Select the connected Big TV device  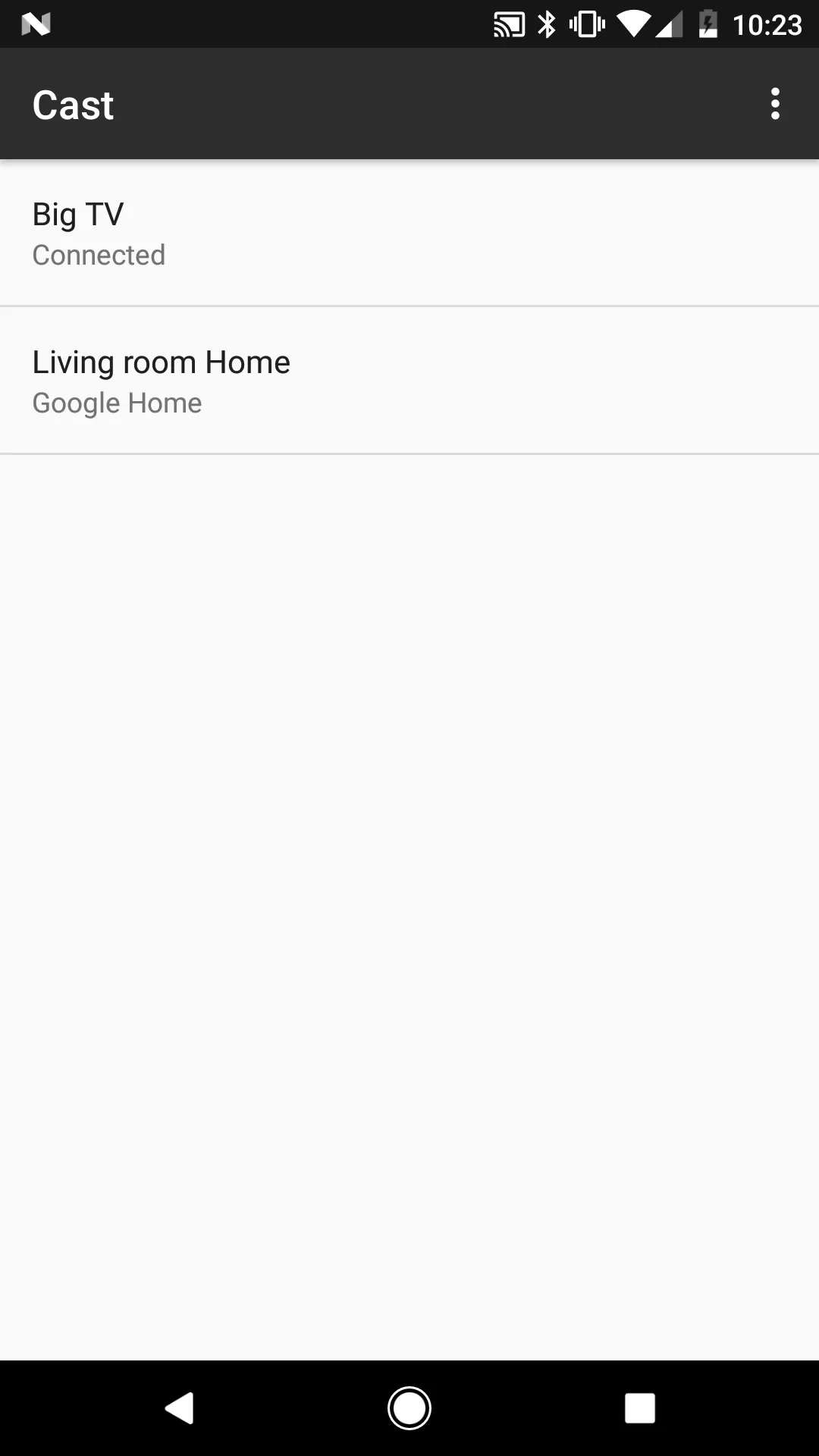click(409, 233)
